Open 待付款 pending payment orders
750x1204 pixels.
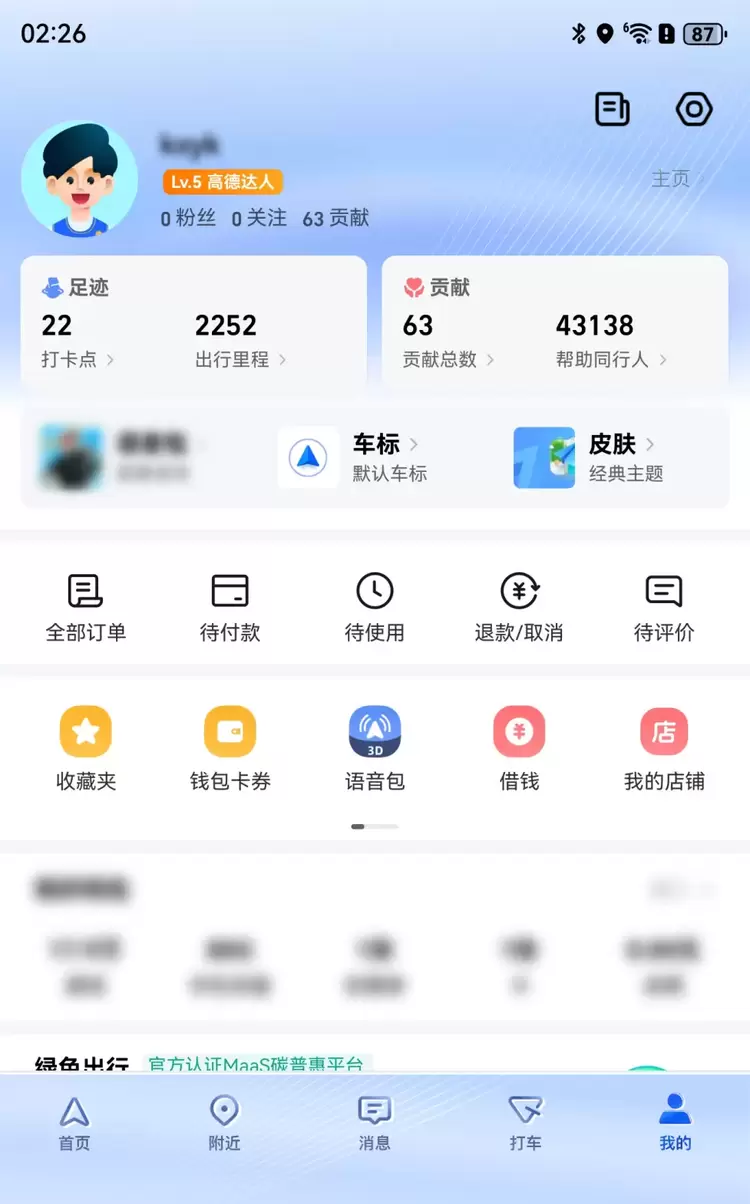230,606
